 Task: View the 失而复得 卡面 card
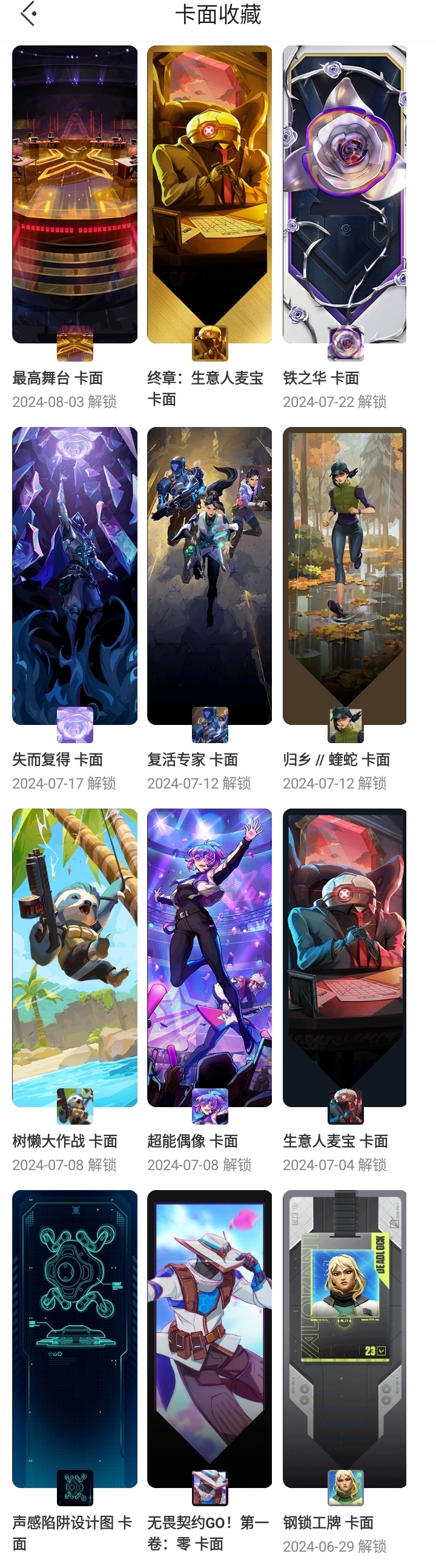[x=74, y=576]
